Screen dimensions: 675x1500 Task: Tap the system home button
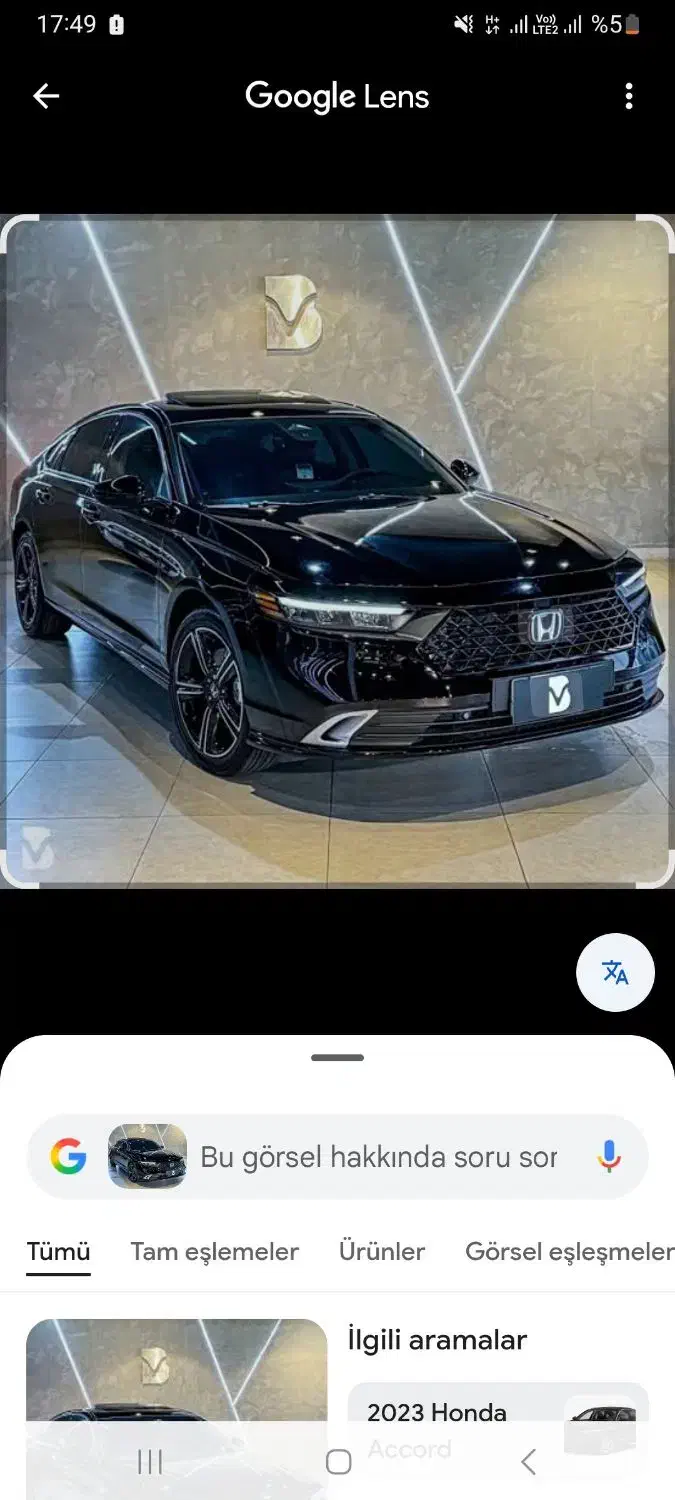click(338, 1462)
